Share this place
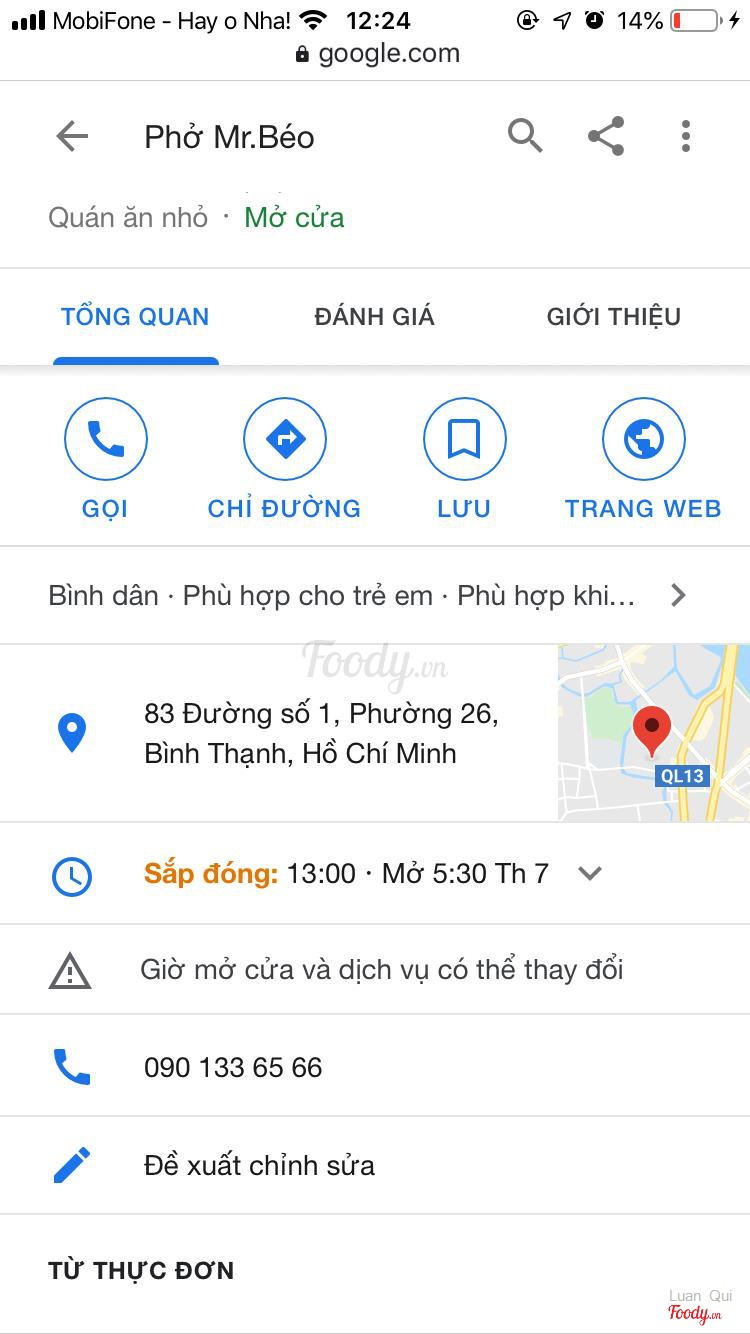The width and height of the screenshot is (750, 1334). pyautogui.click(x=606, y=136)
